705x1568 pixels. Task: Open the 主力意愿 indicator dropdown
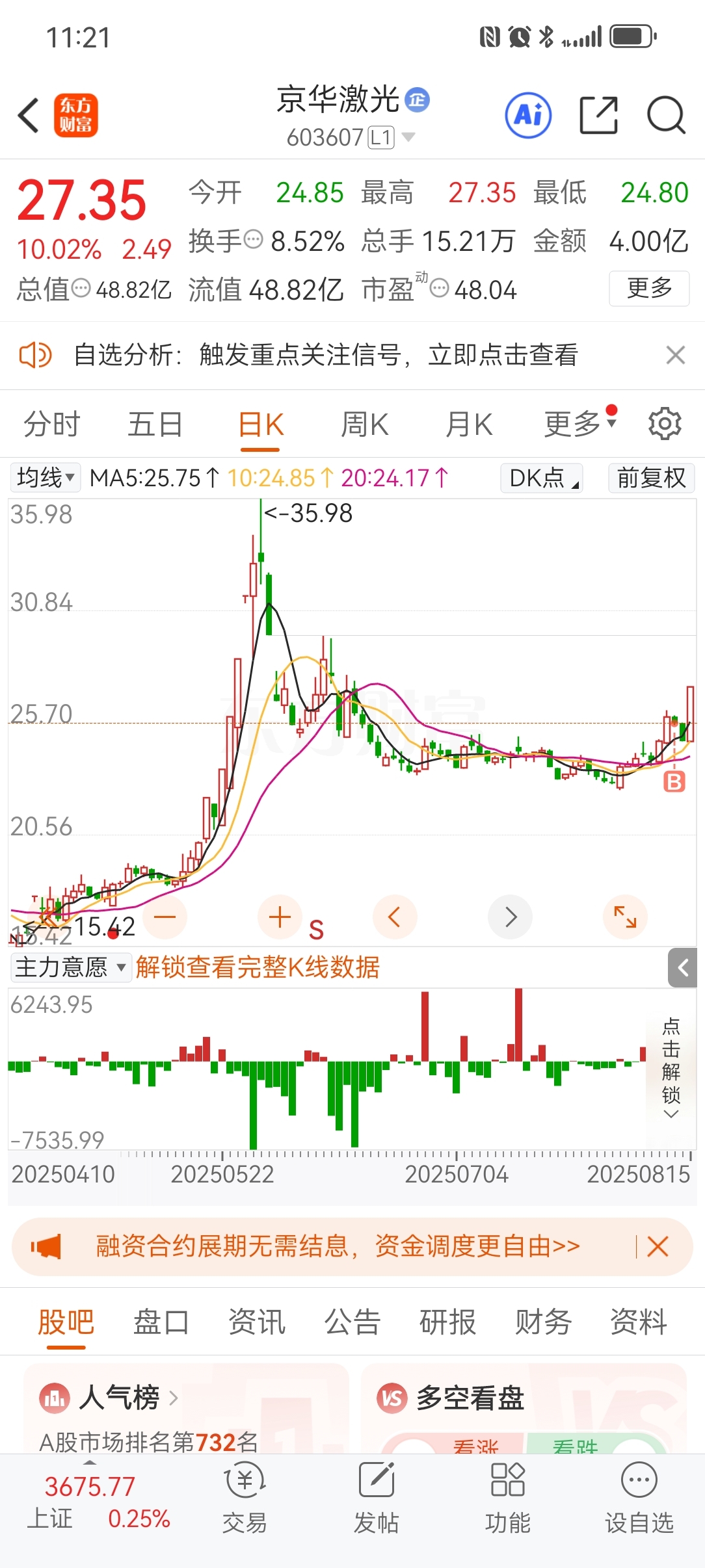pos(71,967)
